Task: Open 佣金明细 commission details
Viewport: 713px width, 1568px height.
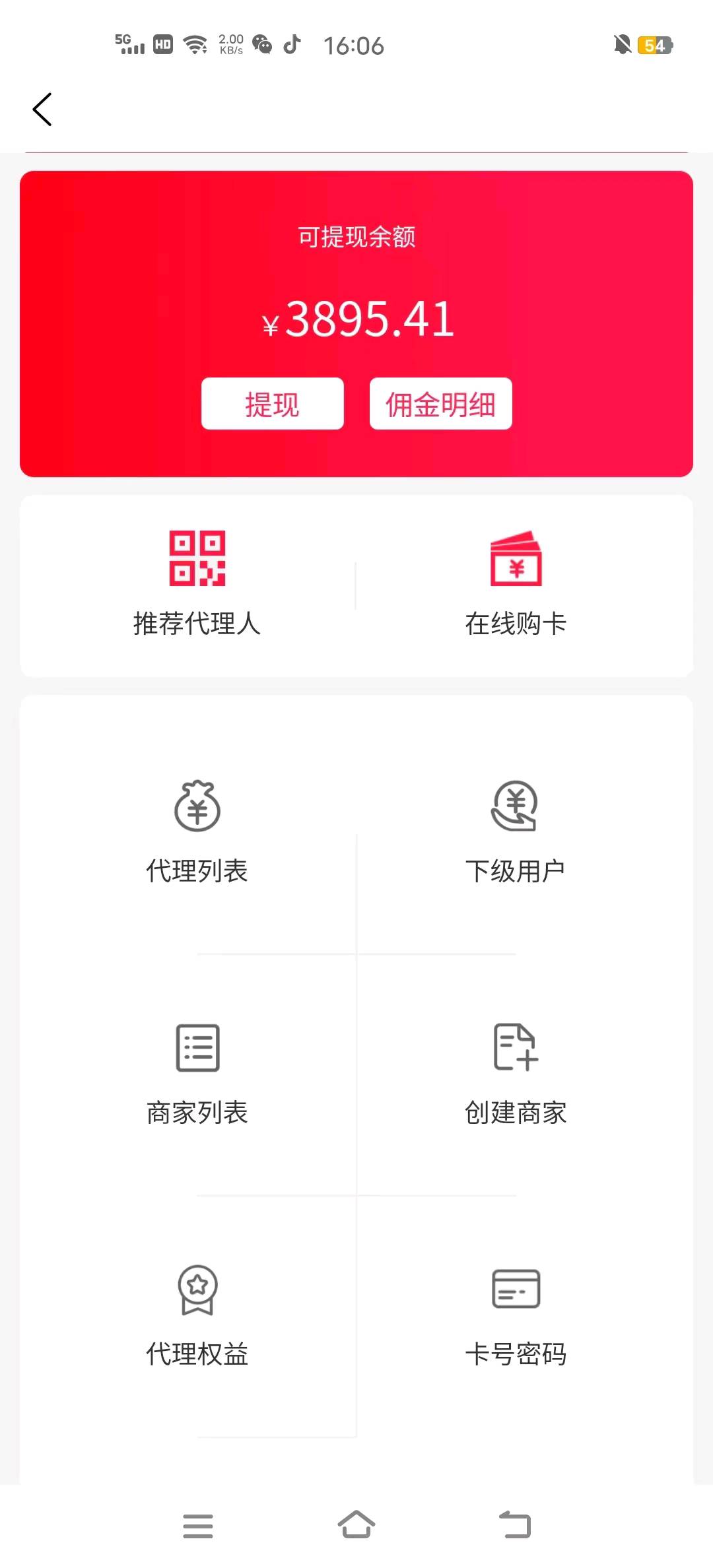Action: pyautogui.click(x=440, y=404)
